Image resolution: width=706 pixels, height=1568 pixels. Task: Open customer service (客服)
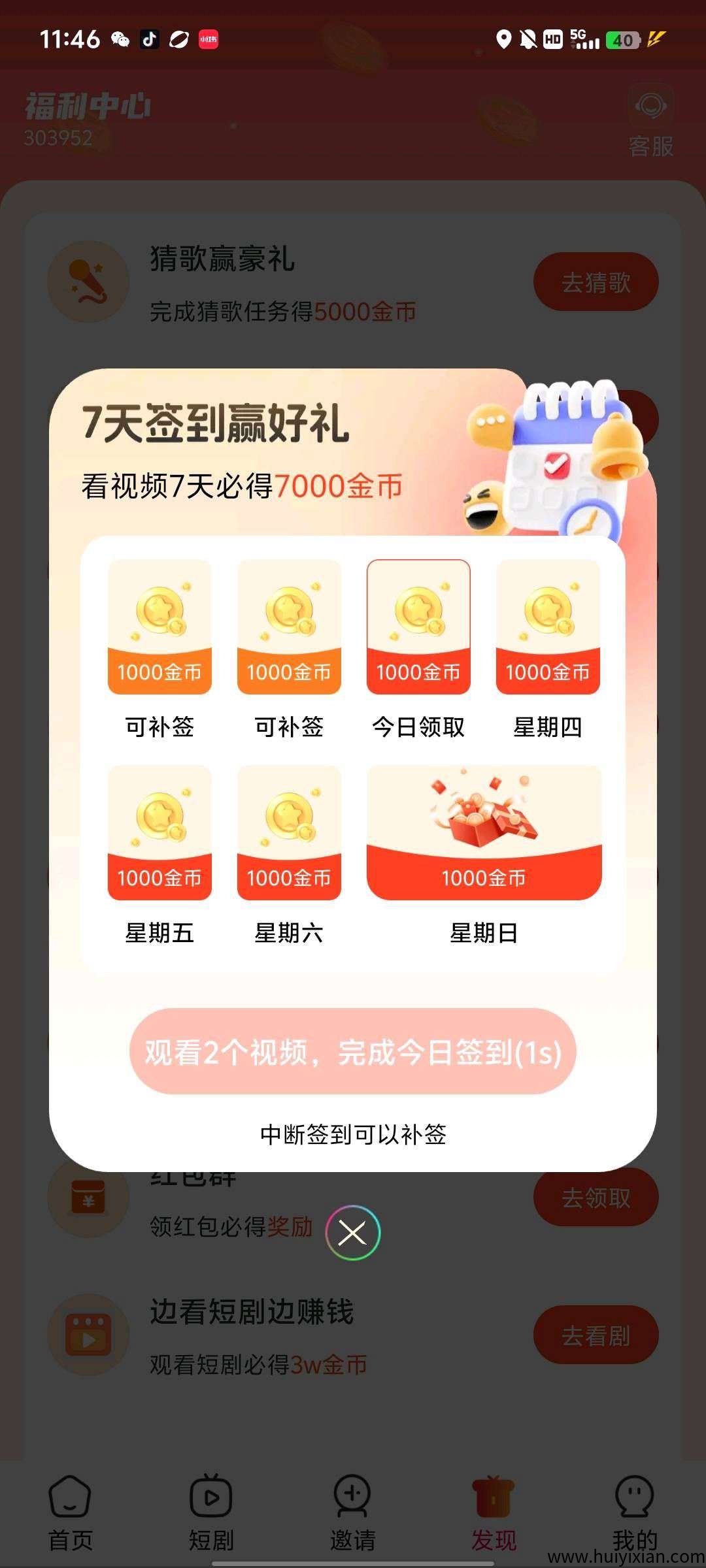click(650, 121)
